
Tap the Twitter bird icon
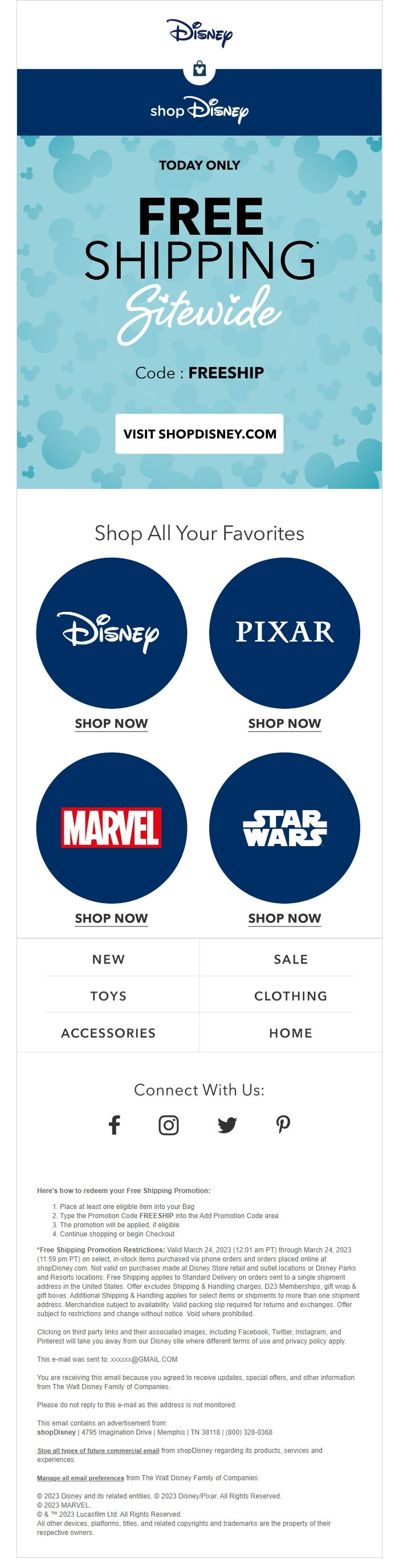[227, 1125]
